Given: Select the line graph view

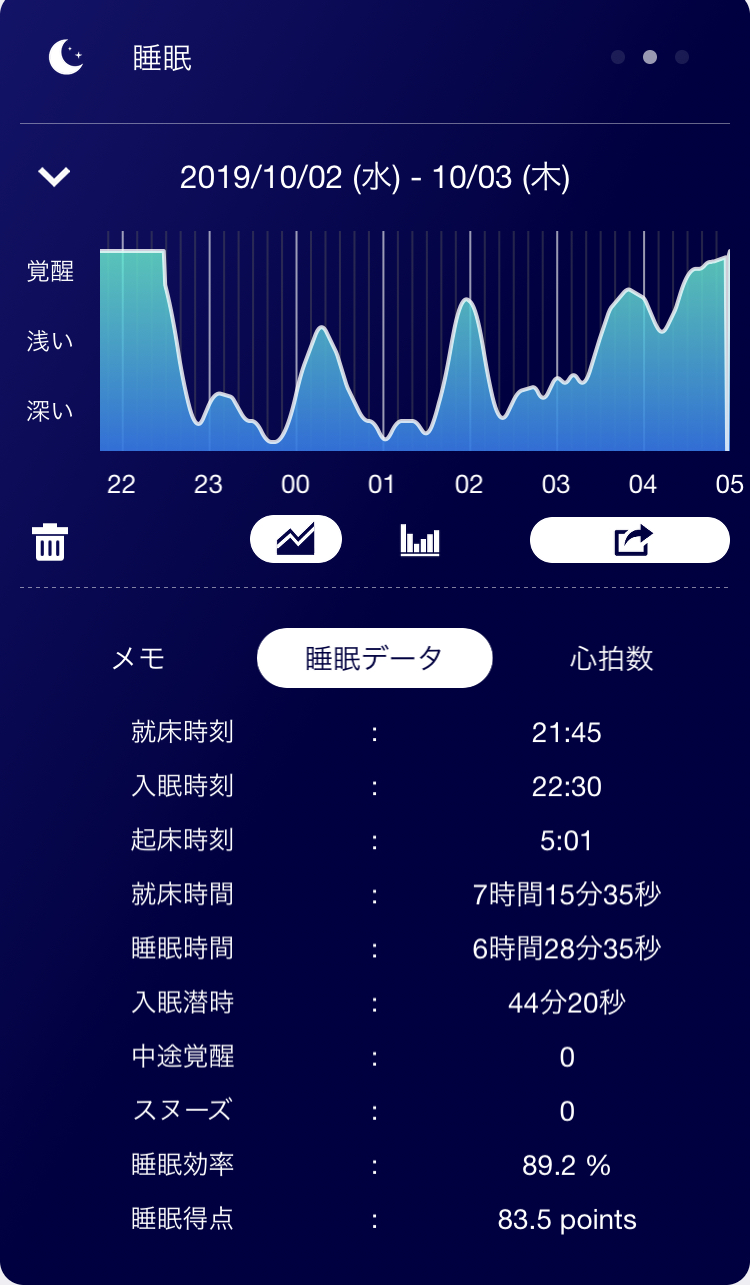Looking at the screenshot, I should tap(295, 540).
